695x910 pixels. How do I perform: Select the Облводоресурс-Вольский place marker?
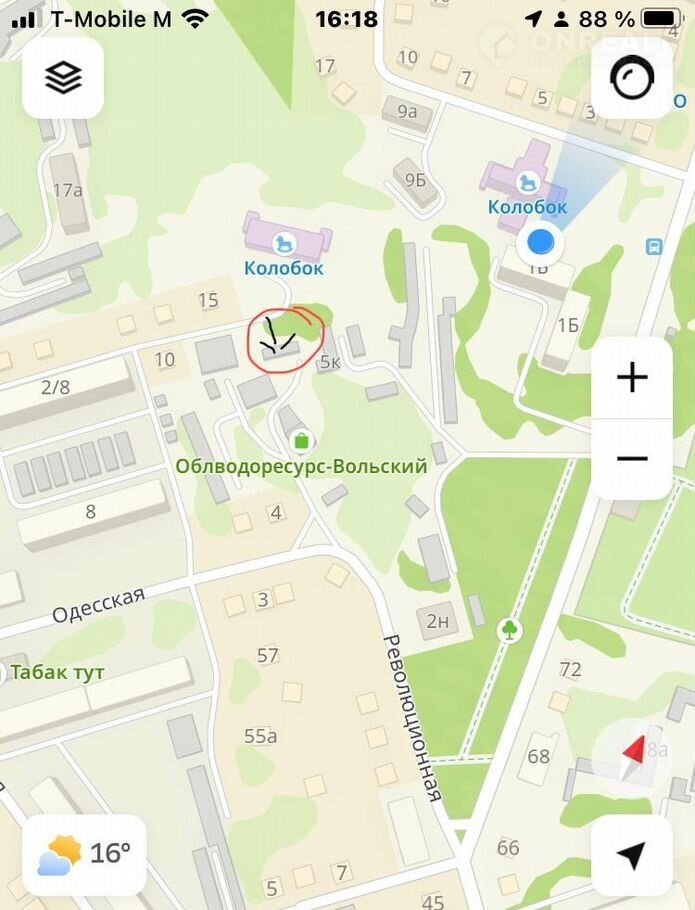click(x=300, y=441)
